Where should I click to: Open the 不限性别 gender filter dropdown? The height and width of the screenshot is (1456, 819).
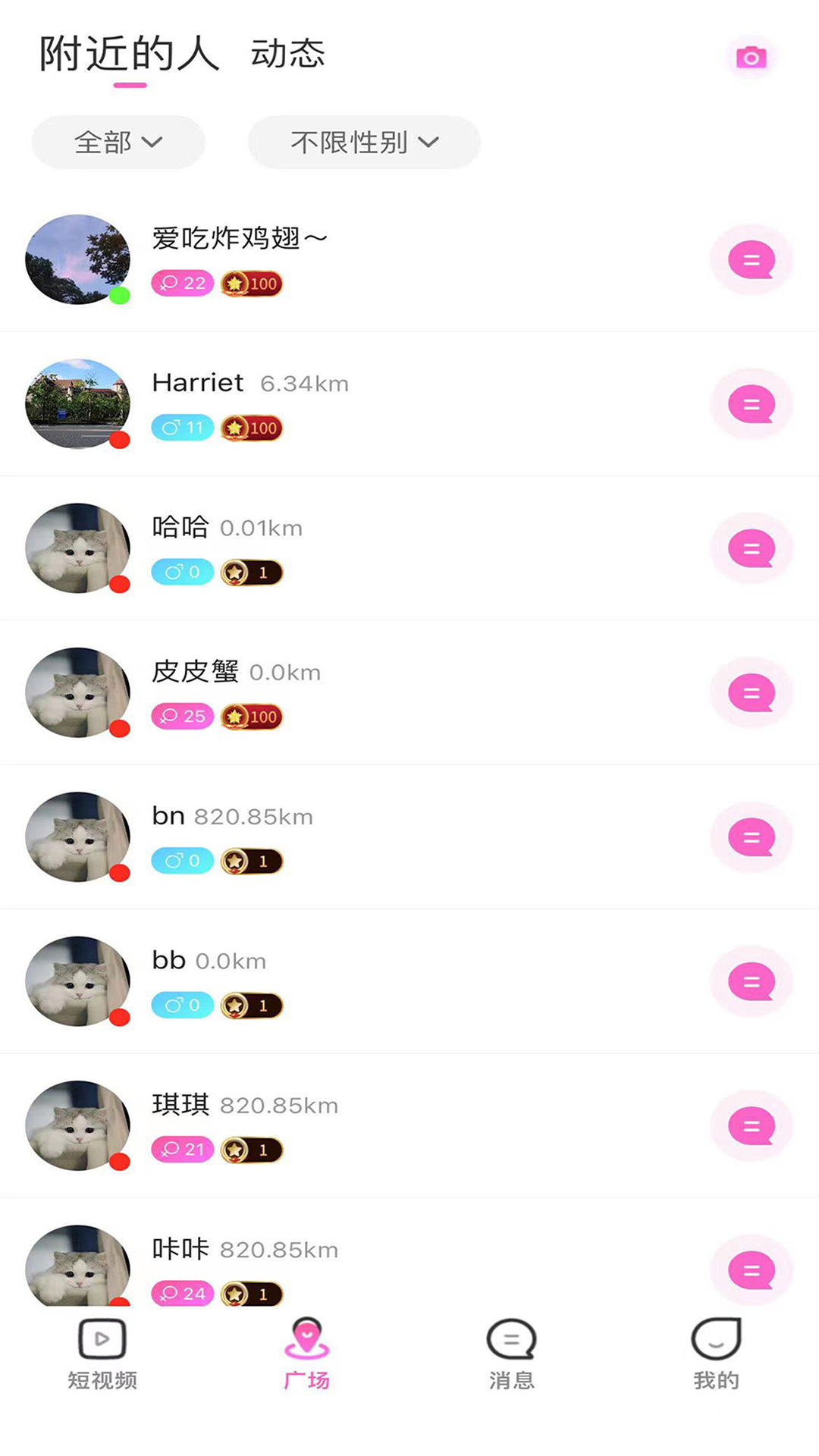coord(363,142)
